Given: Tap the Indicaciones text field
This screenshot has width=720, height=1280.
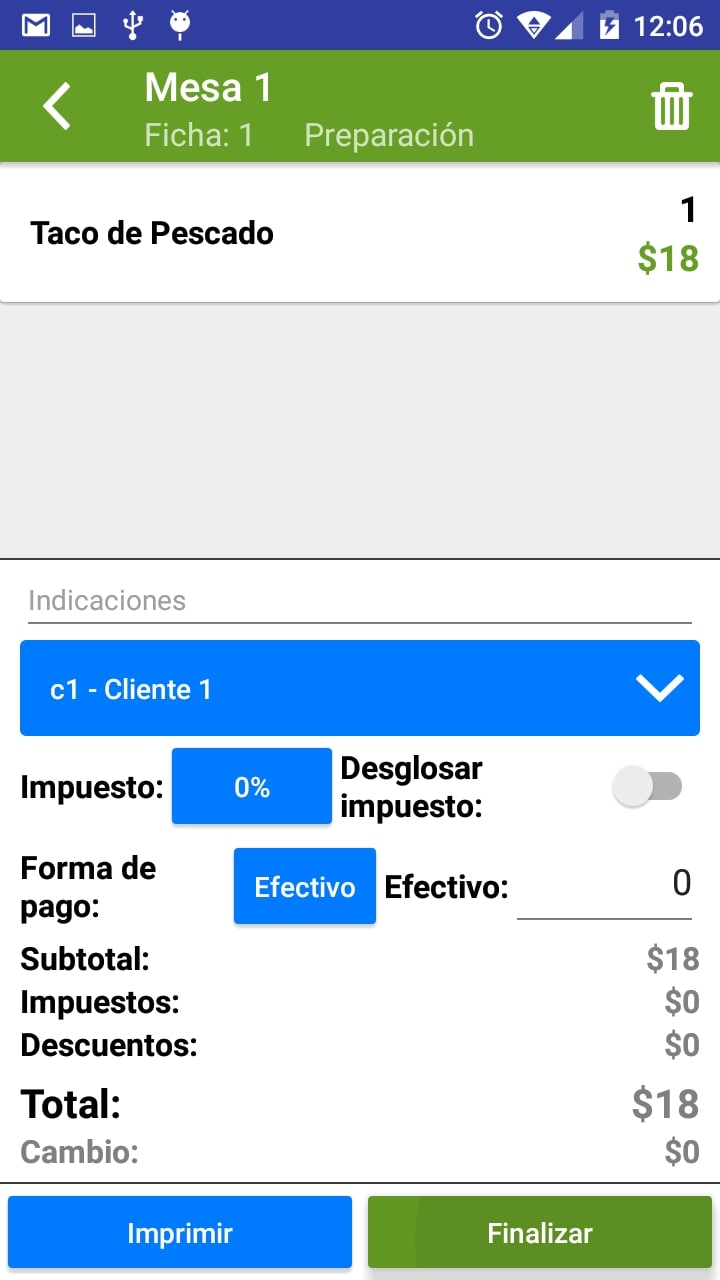Looking at the screenshot, I should coord(360,601).
